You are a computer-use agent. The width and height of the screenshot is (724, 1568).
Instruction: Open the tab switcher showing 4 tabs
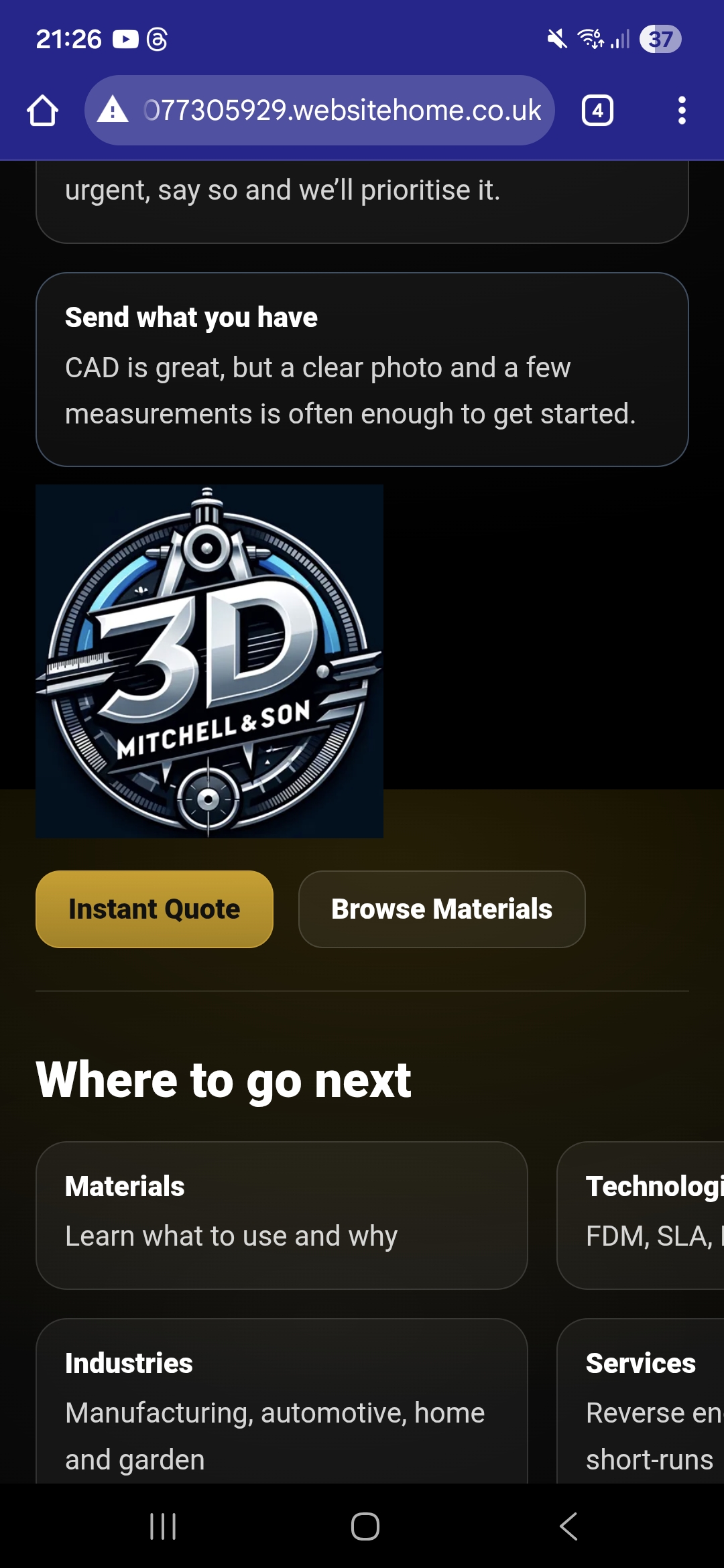pyautogui.click(x=597, y=111)
